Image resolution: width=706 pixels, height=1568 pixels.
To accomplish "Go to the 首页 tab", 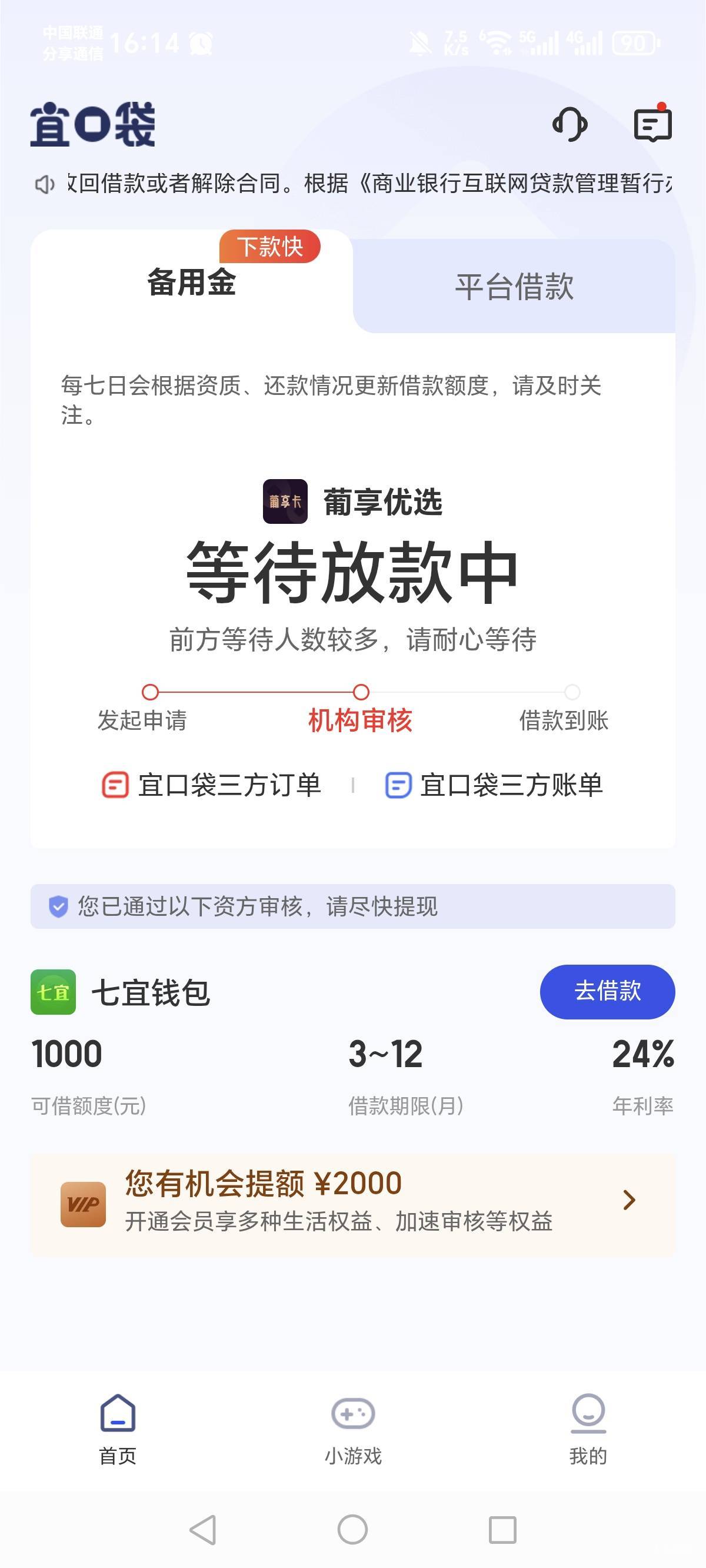I will coord(118,1429).
